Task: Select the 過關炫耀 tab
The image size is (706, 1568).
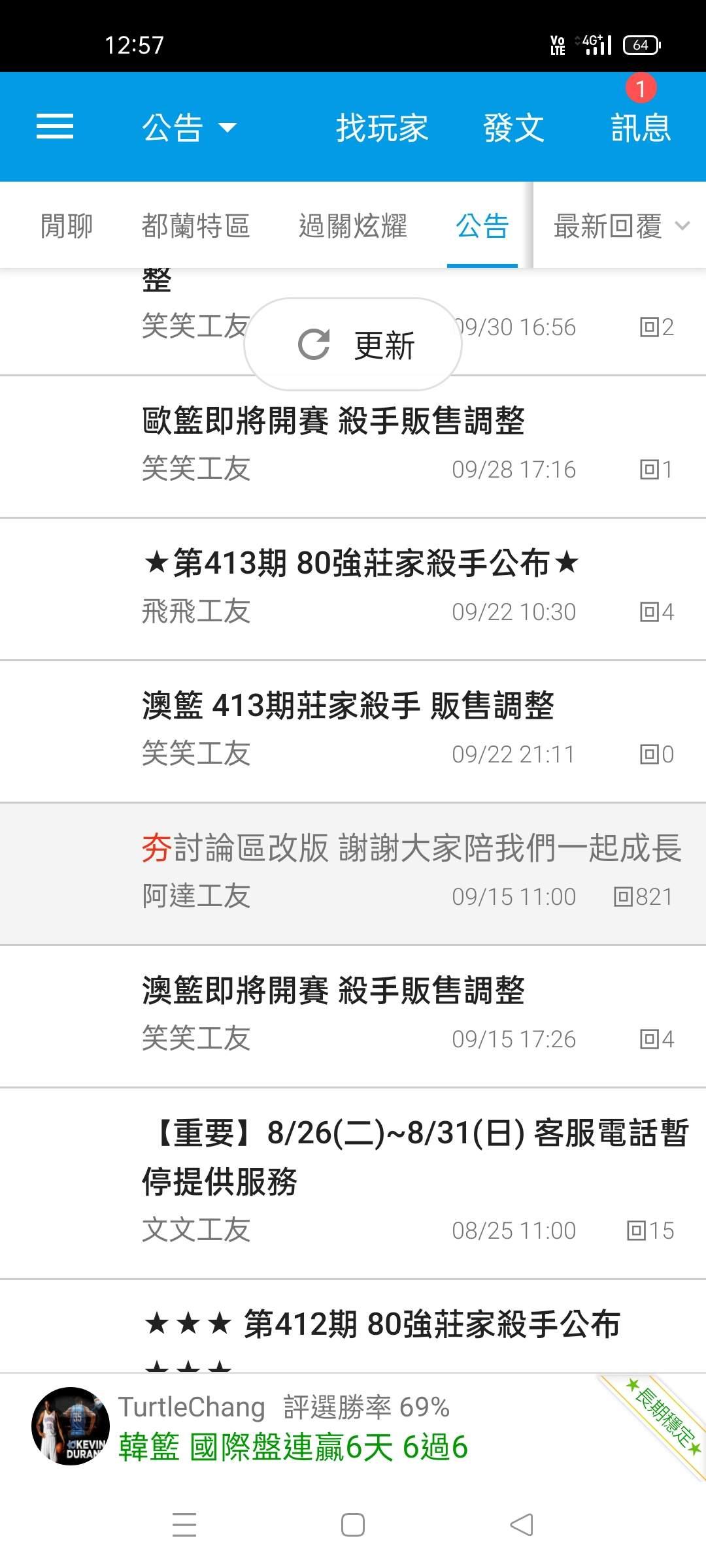Action: 353,226
